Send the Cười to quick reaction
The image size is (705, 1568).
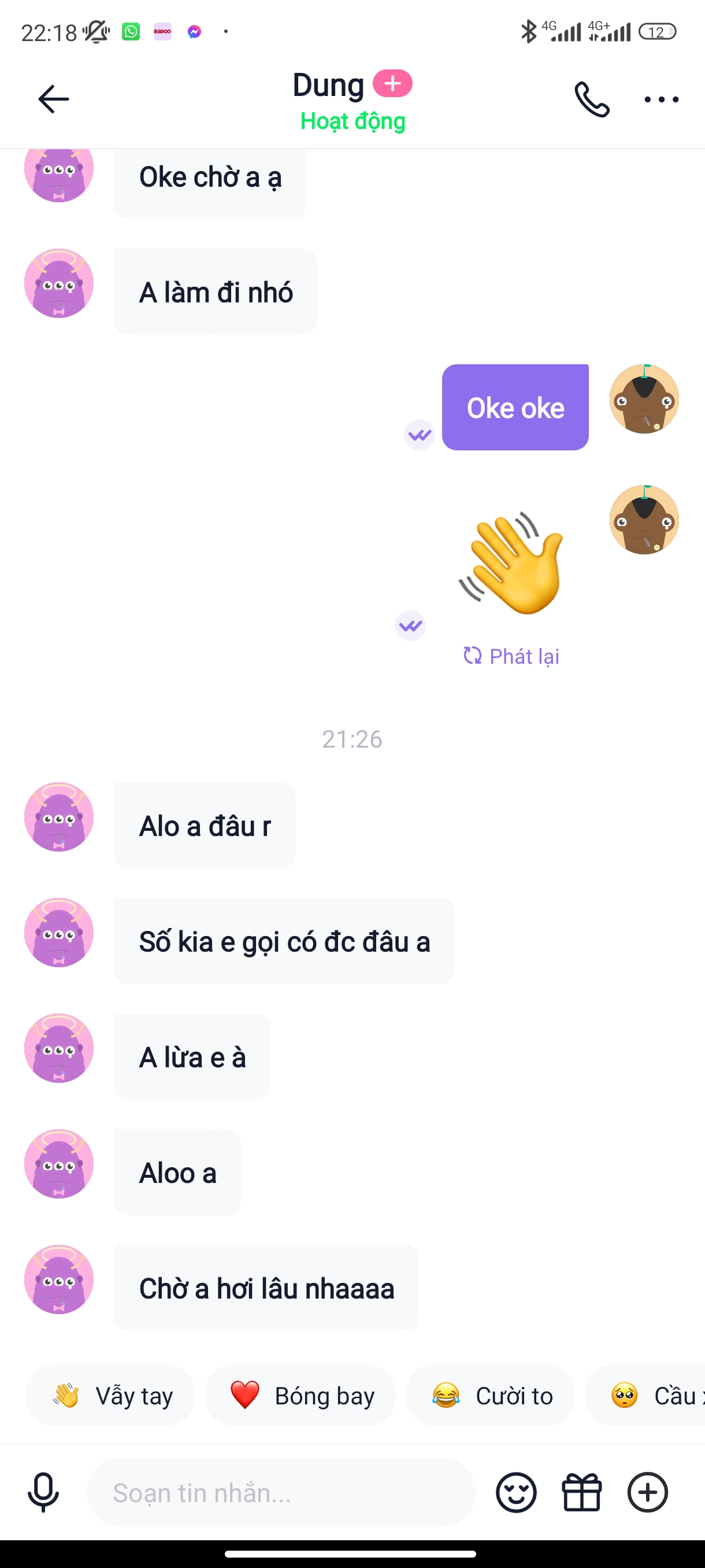click(x=490, y=1395)
